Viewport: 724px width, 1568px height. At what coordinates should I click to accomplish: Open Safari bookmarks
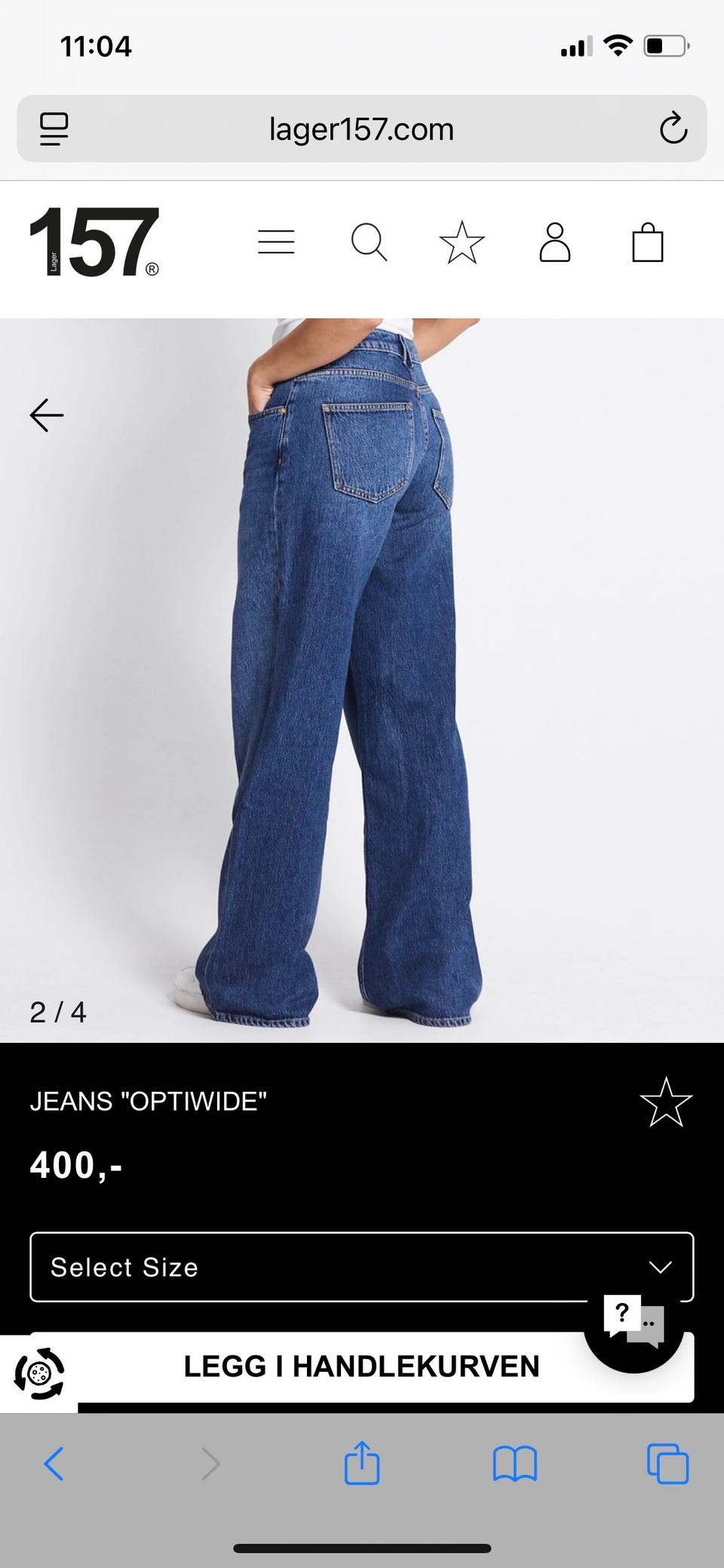click(514, 1465)
